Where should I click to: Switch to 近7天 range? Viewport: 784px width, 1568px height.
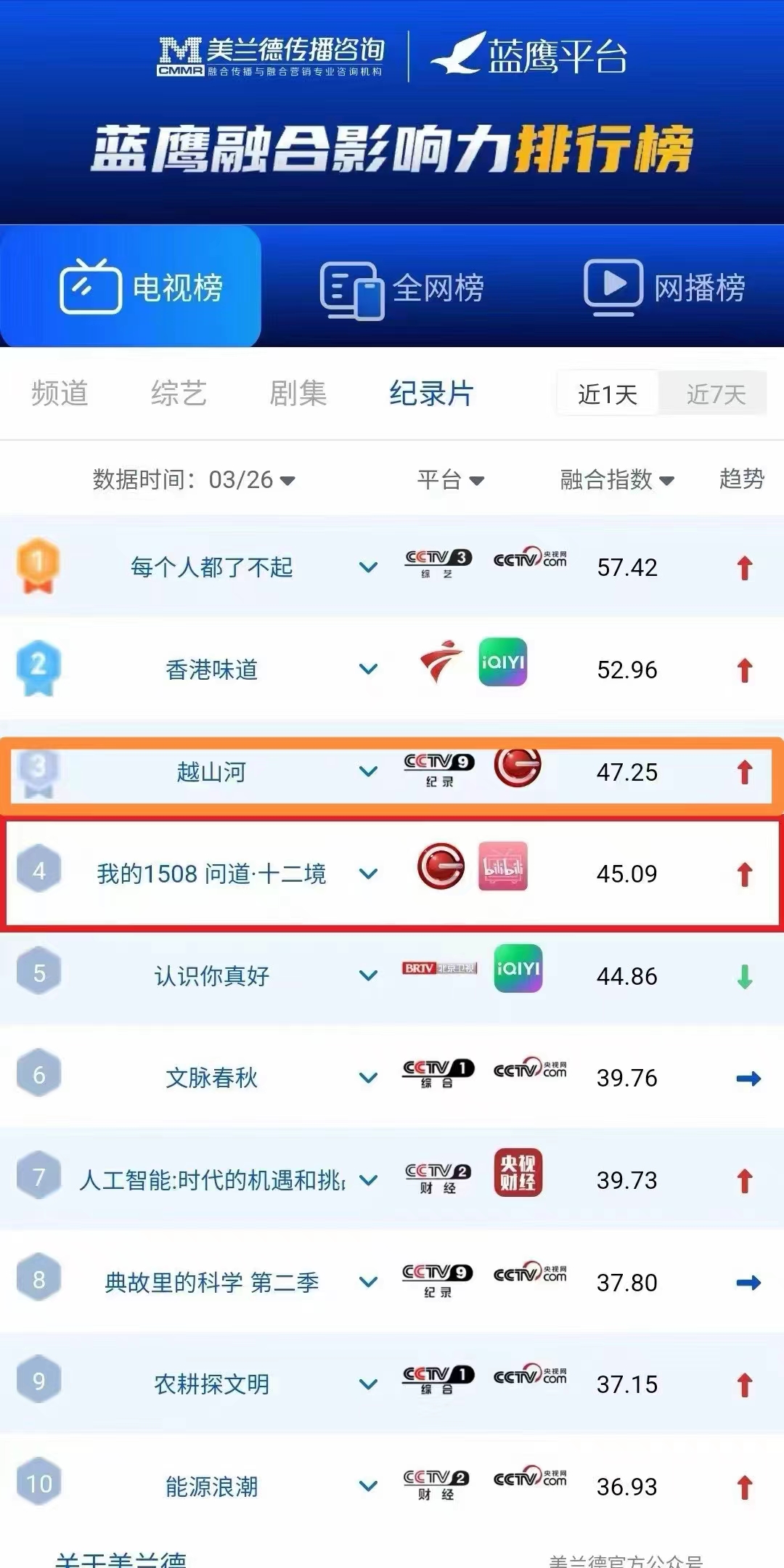click(x=715, y=394)
